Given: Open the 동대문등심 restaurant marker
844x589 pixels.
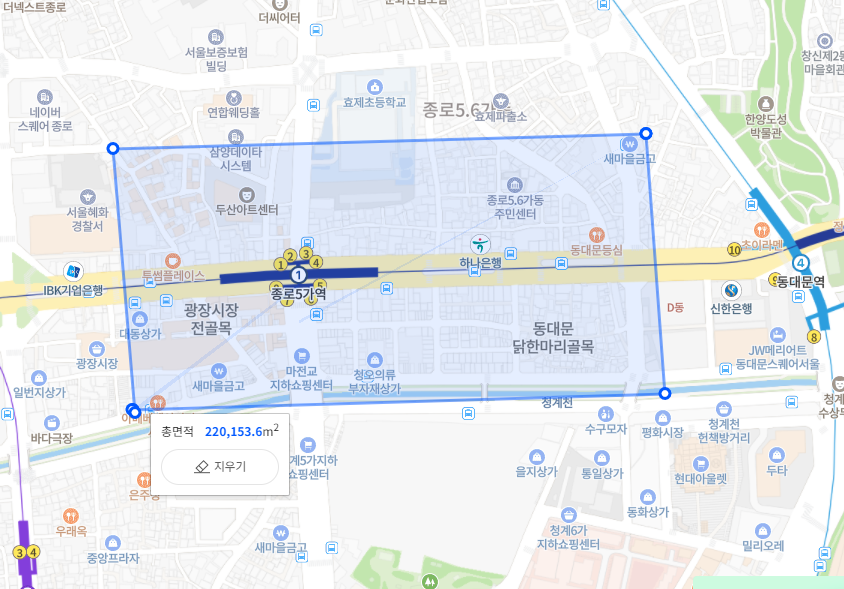Looking at the screenshot, I should click(597, 232).
